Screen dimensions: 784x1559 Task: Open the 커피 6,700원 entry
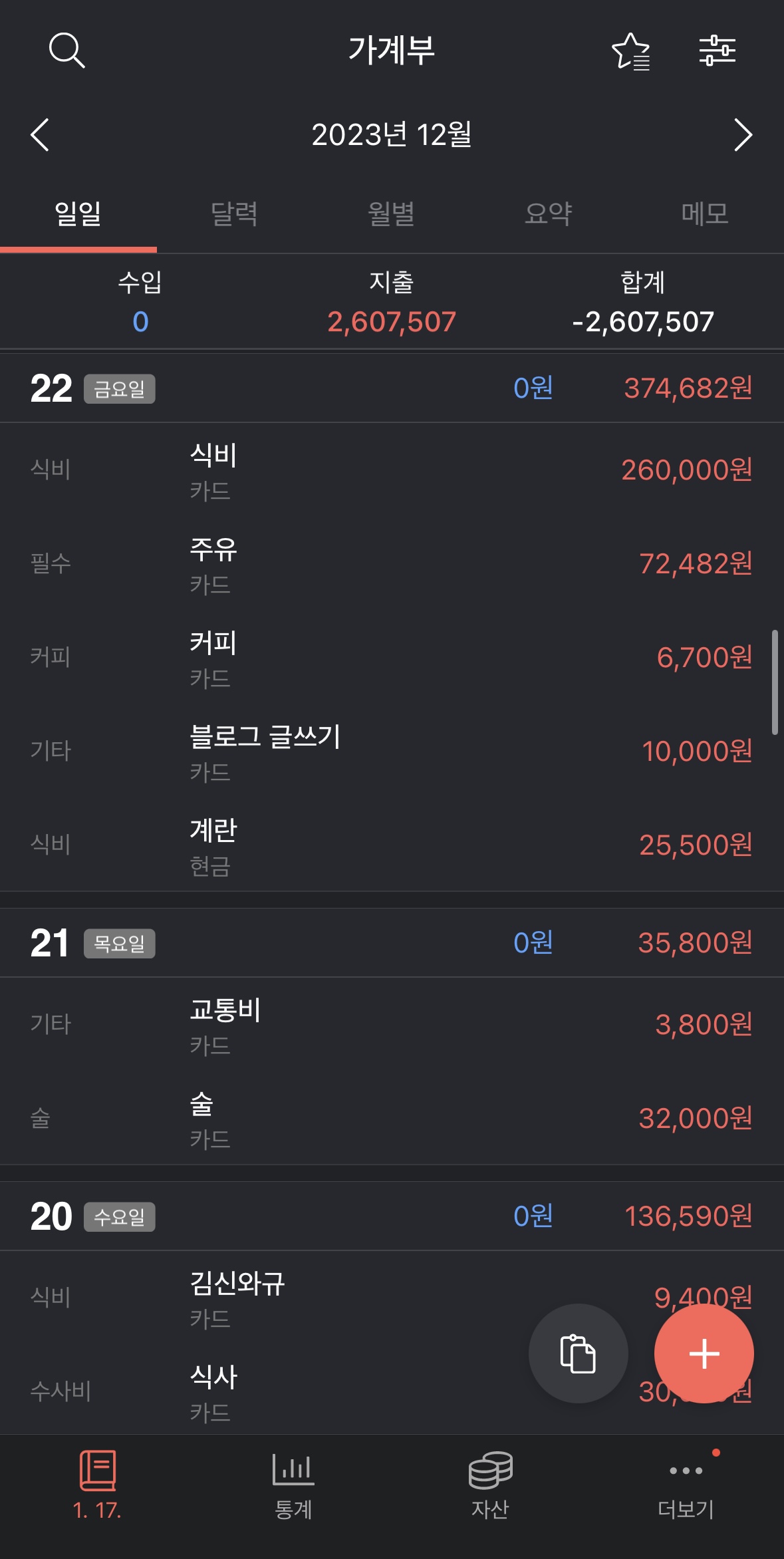(392, 658)
